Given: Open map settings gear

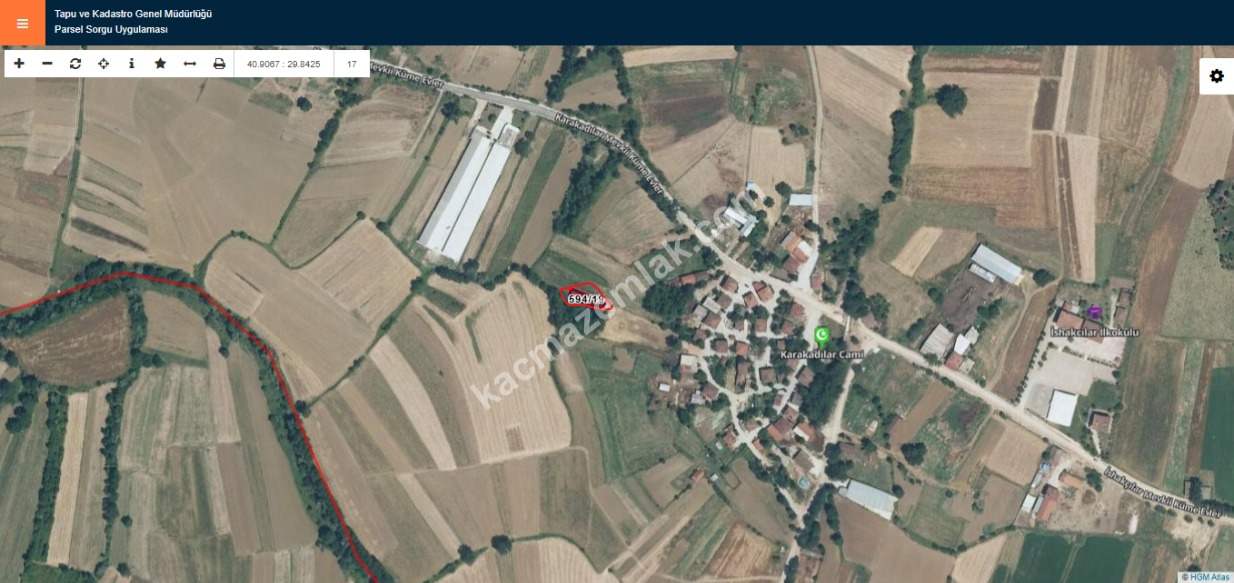Looking at the screenshot, I should pos(1216,76).
